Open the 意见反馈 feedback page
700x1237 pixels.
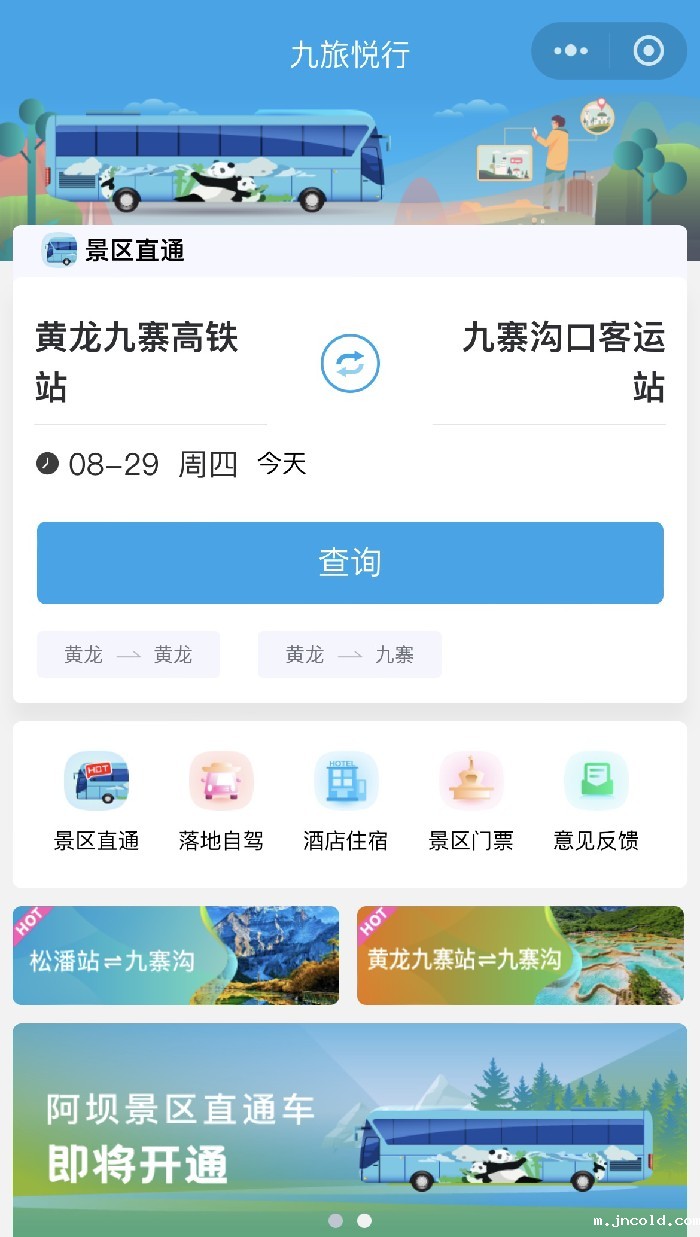click(596, 802)
